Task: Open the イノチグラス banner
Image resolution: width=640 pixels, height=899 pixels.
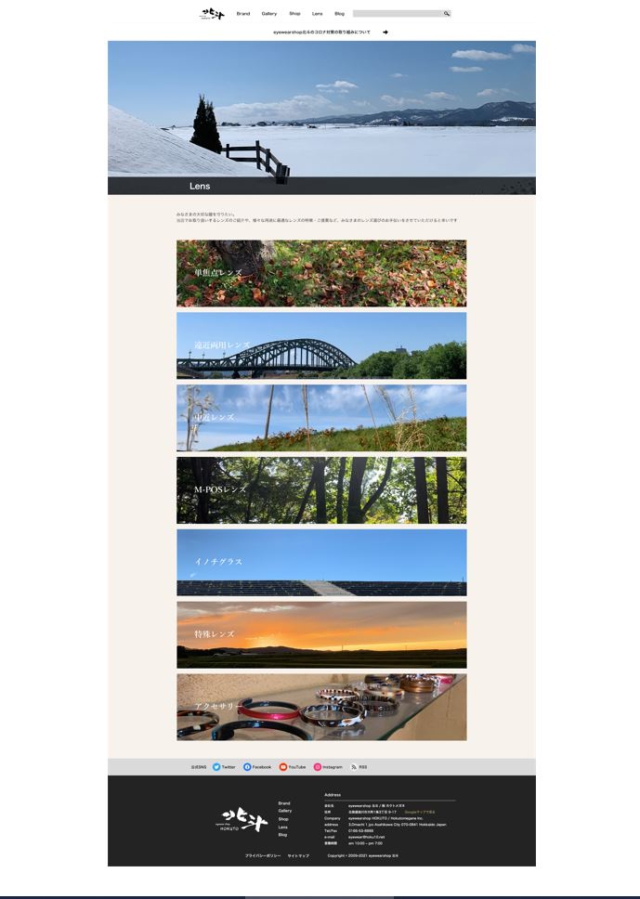Action: pyautogui.click(x=321, y=562)
